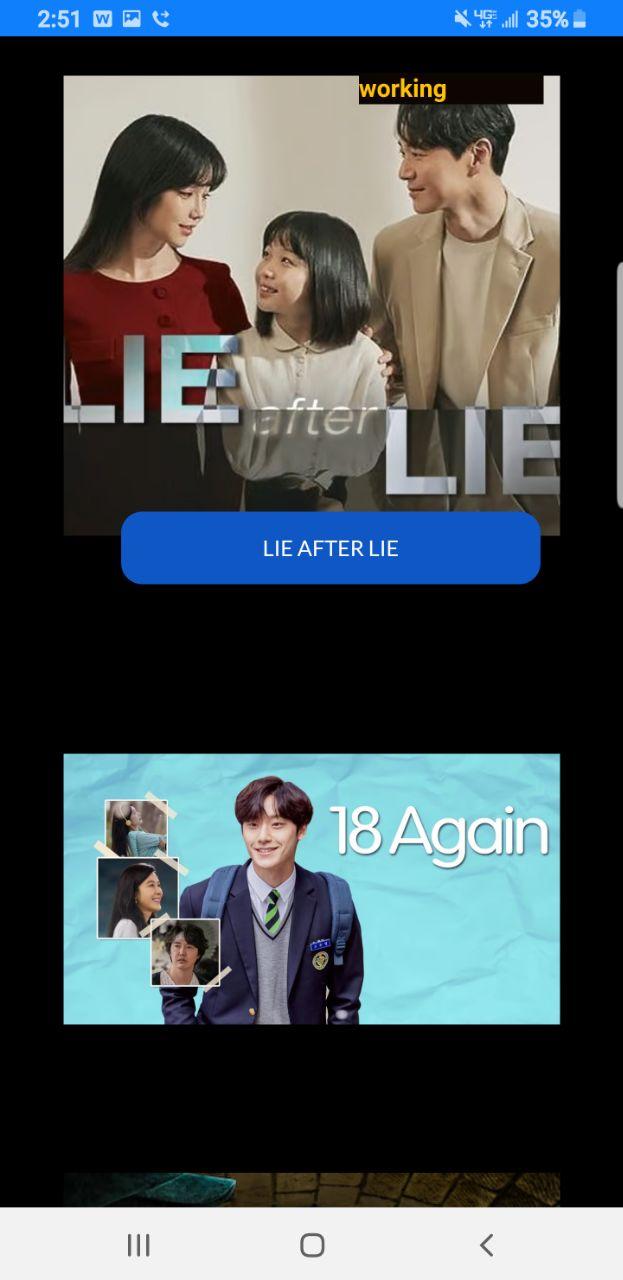The width and height of the screenshot is (623, 1280).
Task: Go back using the navigation bar
Action: [486, 1245]
